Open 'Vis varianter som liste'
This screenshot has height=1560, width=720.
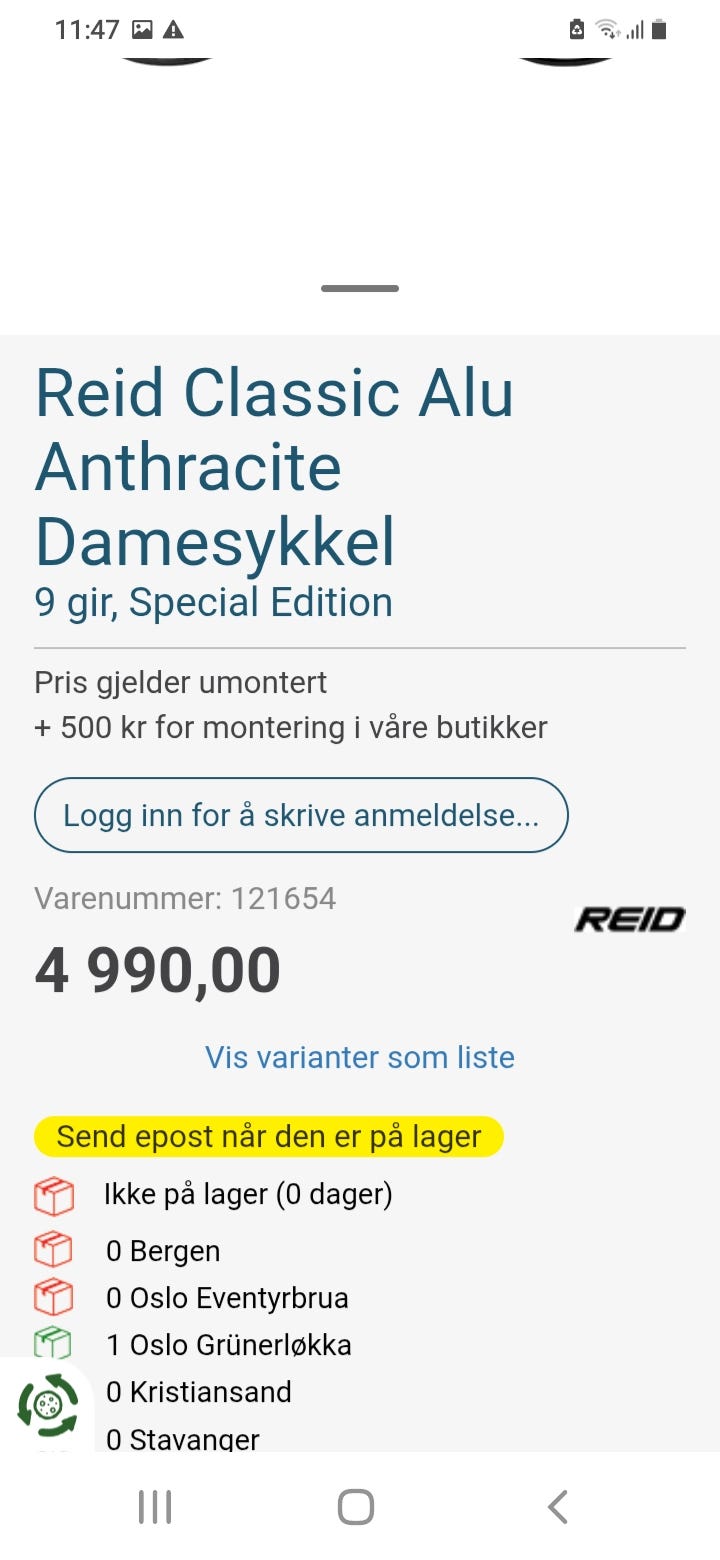[359, 1057]
